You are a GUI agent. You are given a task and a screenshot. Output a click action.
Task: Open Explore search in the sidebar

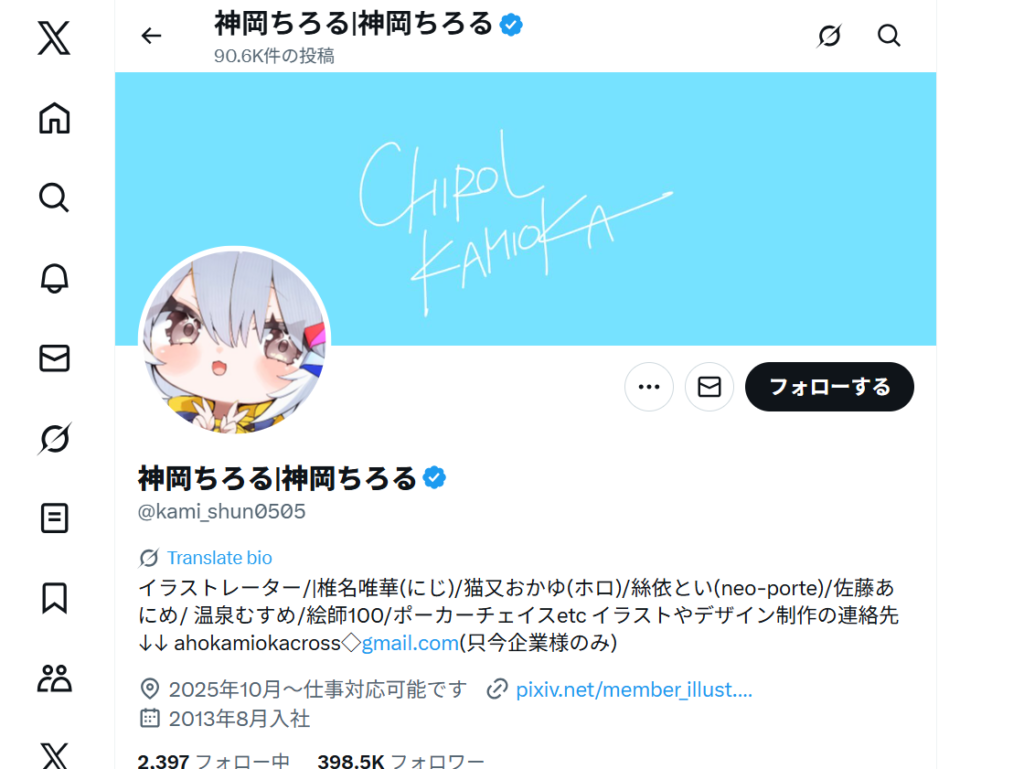[54, 197]
